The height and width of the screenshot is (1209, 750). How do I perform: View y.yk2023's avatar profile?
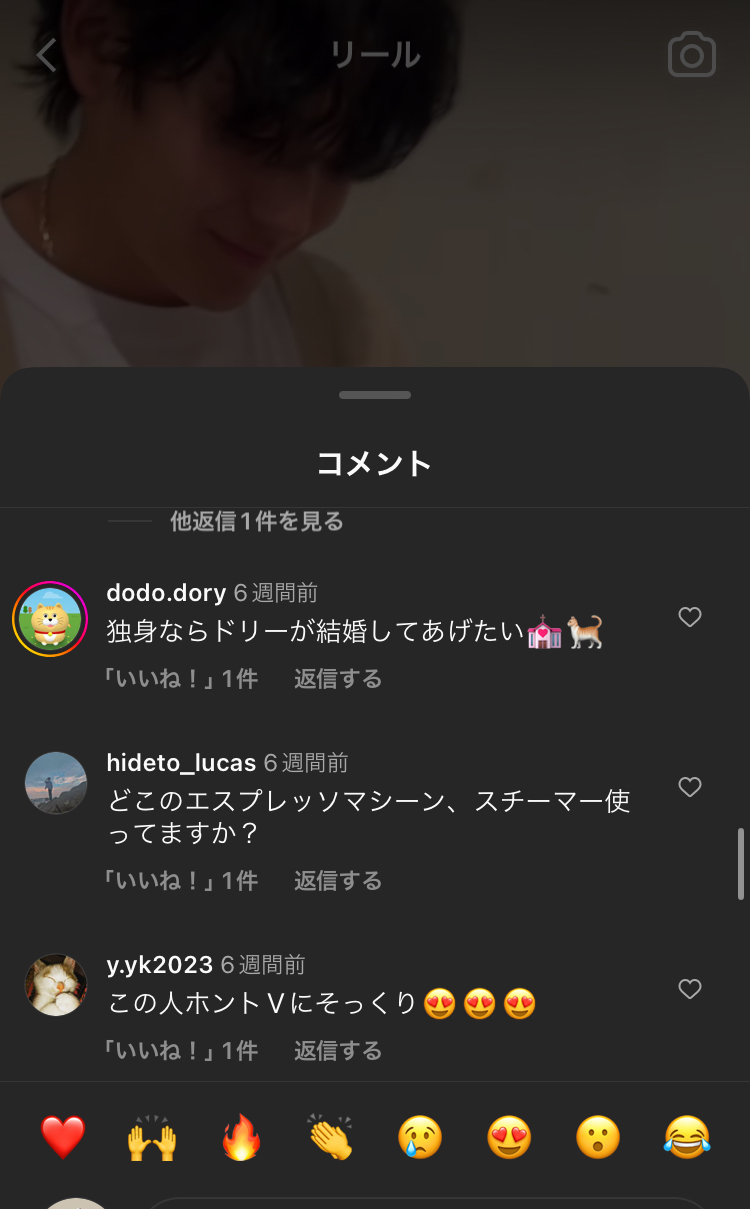(x=56, y=985)
